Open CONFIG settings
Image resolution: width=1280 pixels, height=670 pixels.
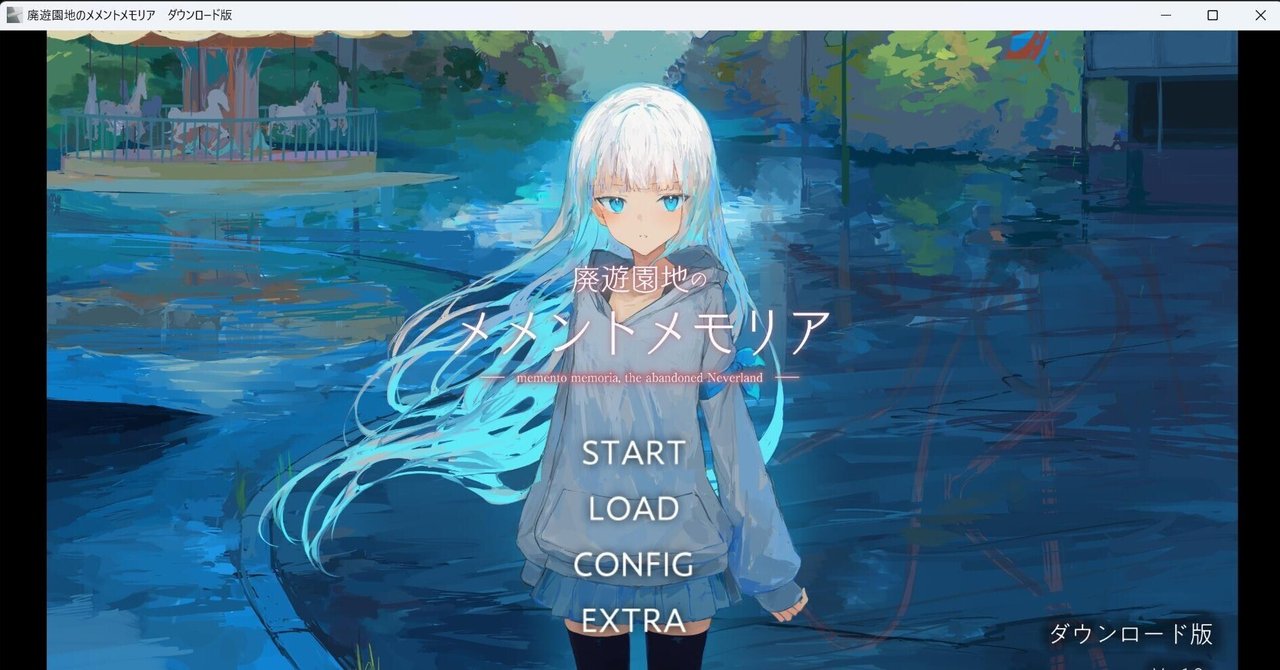tap(633, 565)
